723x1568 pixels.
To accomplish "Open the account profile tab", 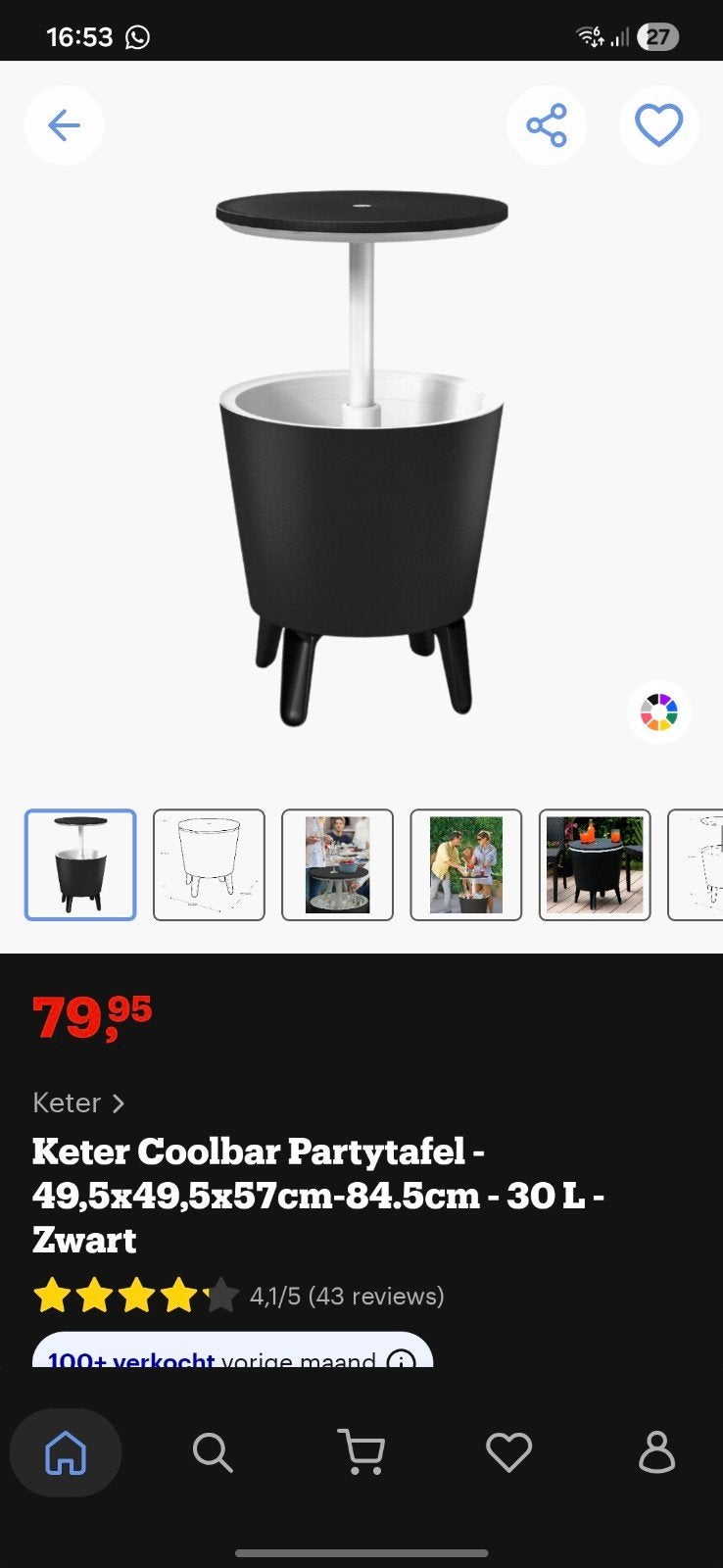I will click(656, 1452).
